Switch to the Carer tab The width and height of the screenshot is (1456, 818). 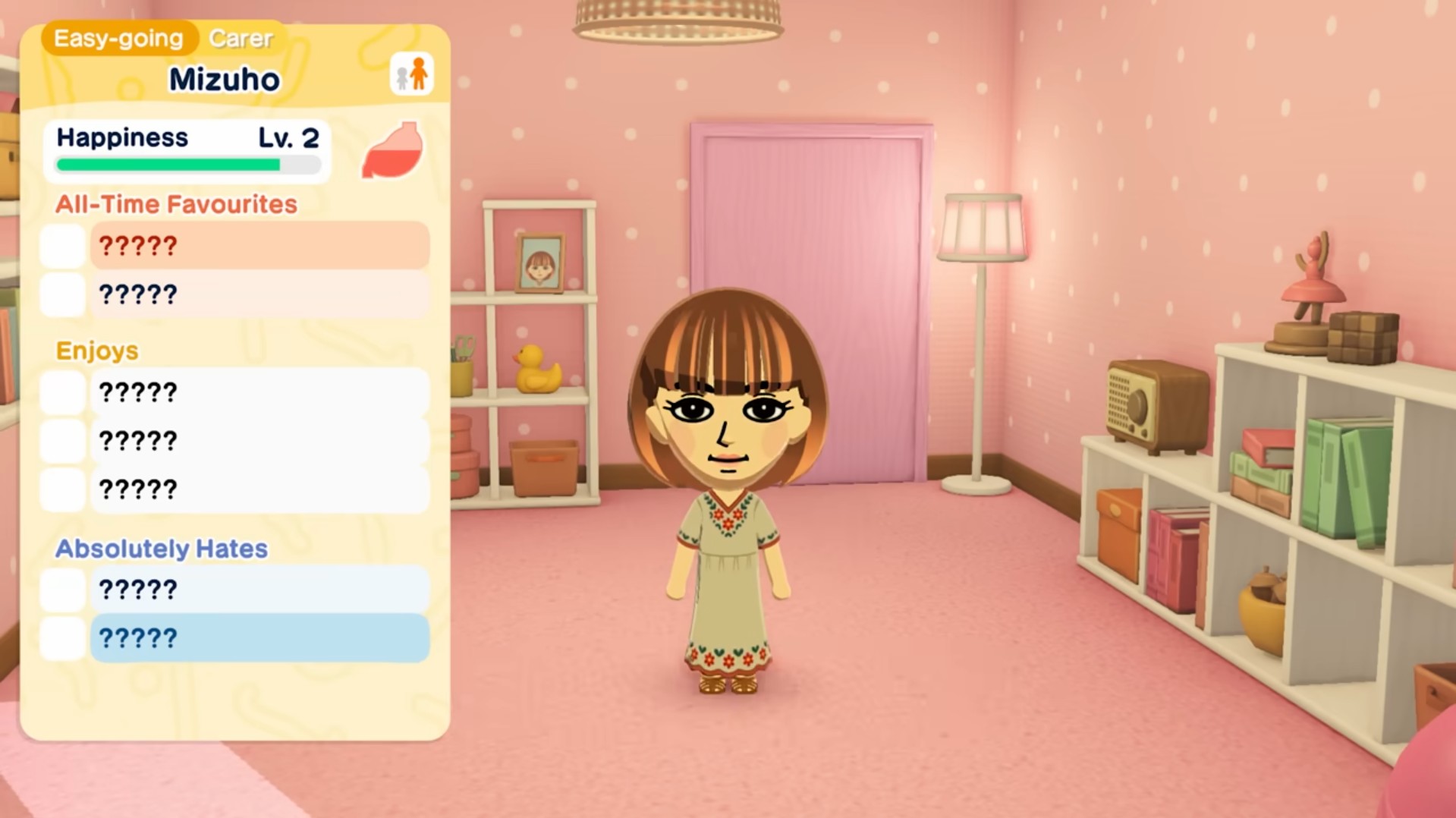[x=241, y=38]
